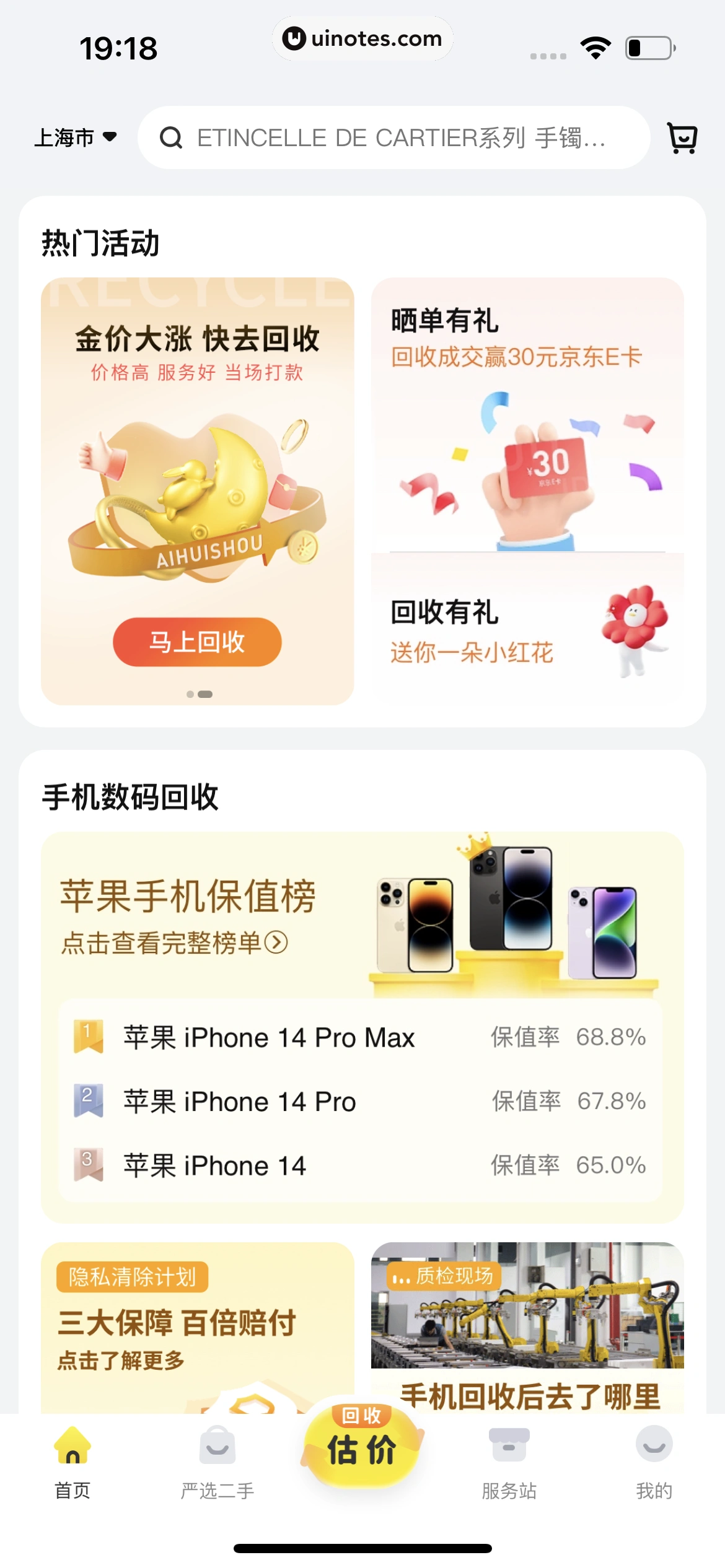Click the shopping cart icon
The height and width of the screenshot is (1568, 725).
[x=682, y=137]
